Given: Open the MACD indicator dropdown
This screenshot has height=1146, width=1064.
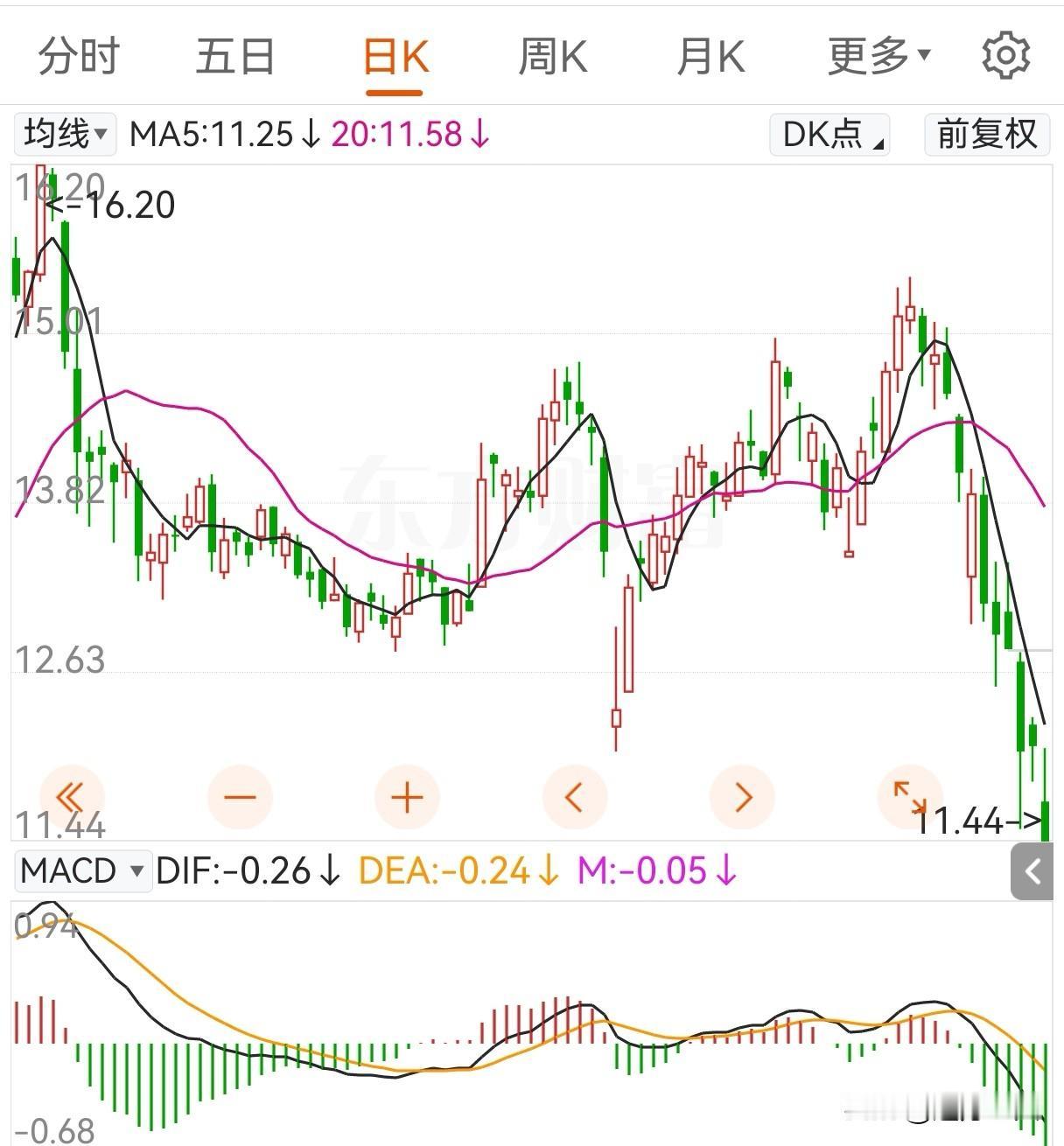Looking at the screenshot, I should 82,871.
